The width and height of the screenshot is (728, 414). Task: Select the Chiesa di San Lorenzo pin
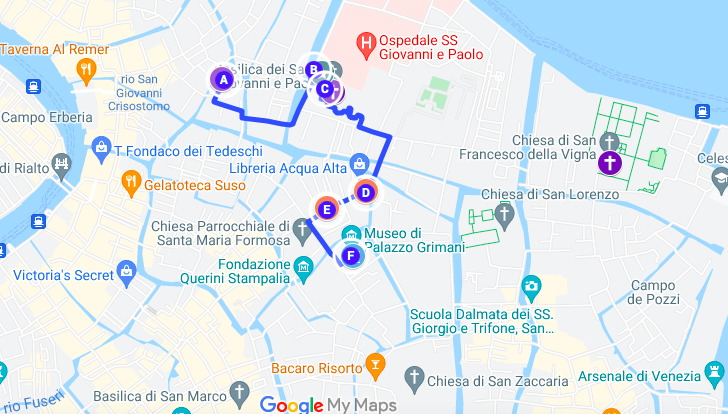click(506, 214)
